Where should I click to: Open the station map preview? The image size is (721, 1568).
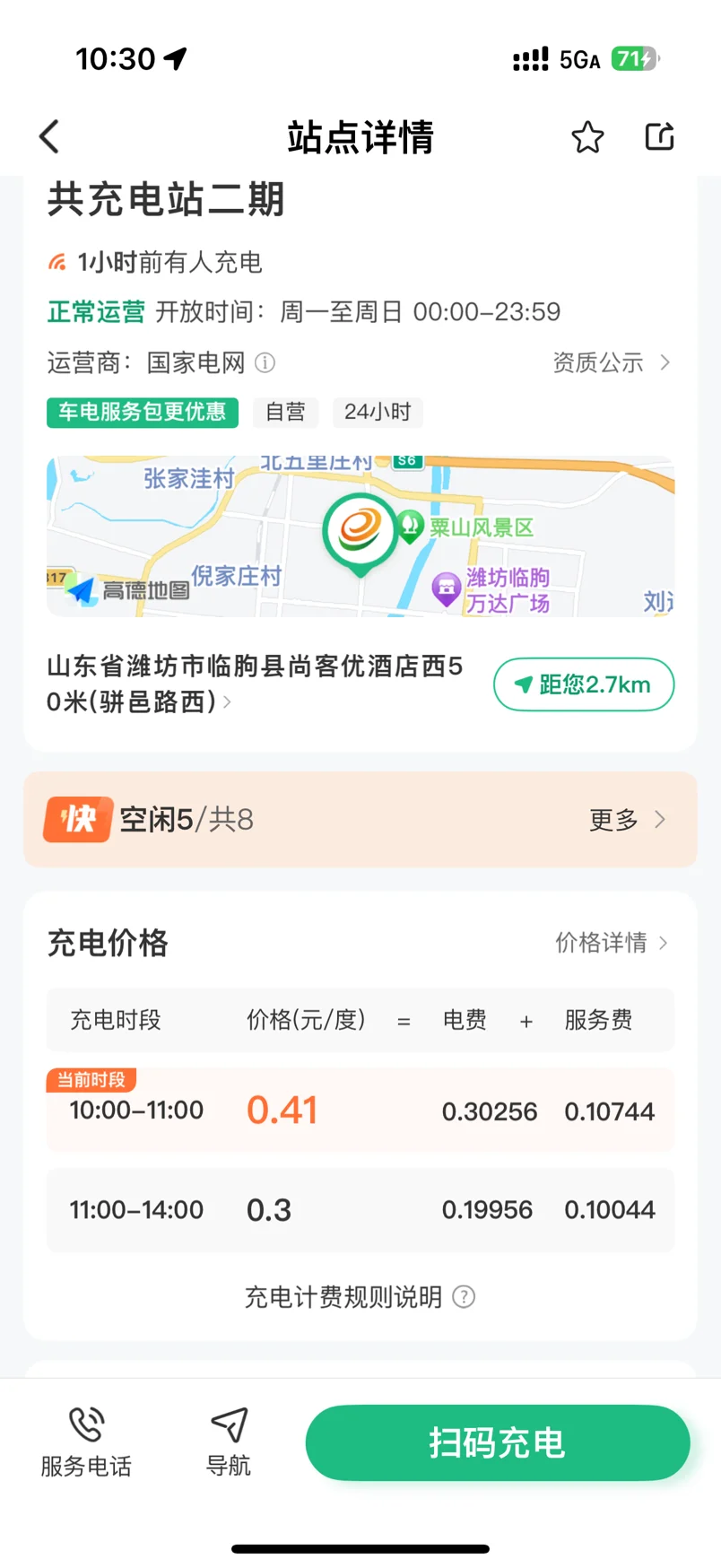pyautogui.click(x=360, y=536)
